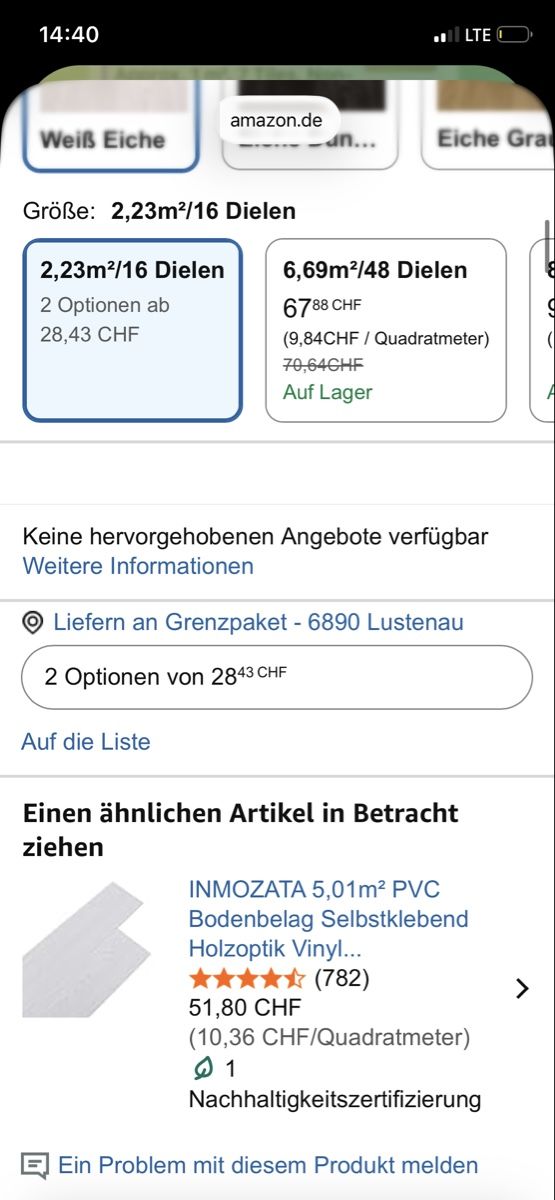Choose the 6,69m²/48 Dielen size
Image resolution: width=555 pixels, height=1200 pixels.
pyautogui.click(x=386, y=330)
